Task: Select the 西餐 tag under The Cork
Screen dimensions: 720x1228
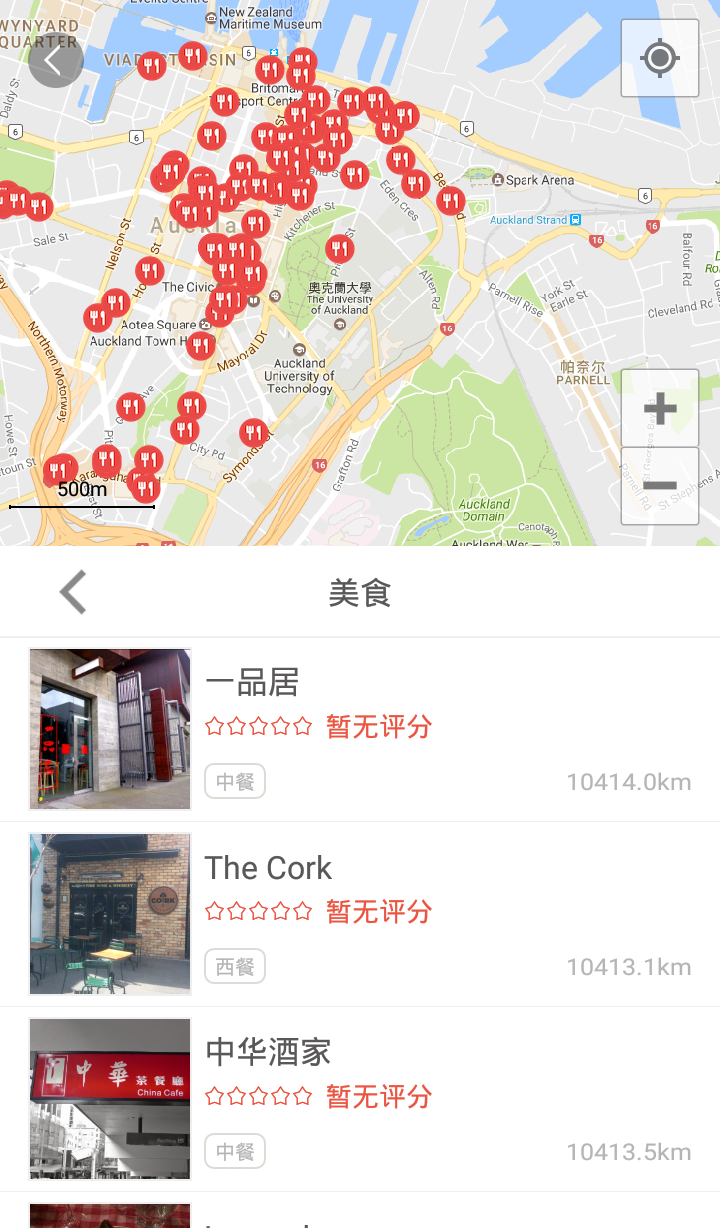Action: tap(234, 966)
